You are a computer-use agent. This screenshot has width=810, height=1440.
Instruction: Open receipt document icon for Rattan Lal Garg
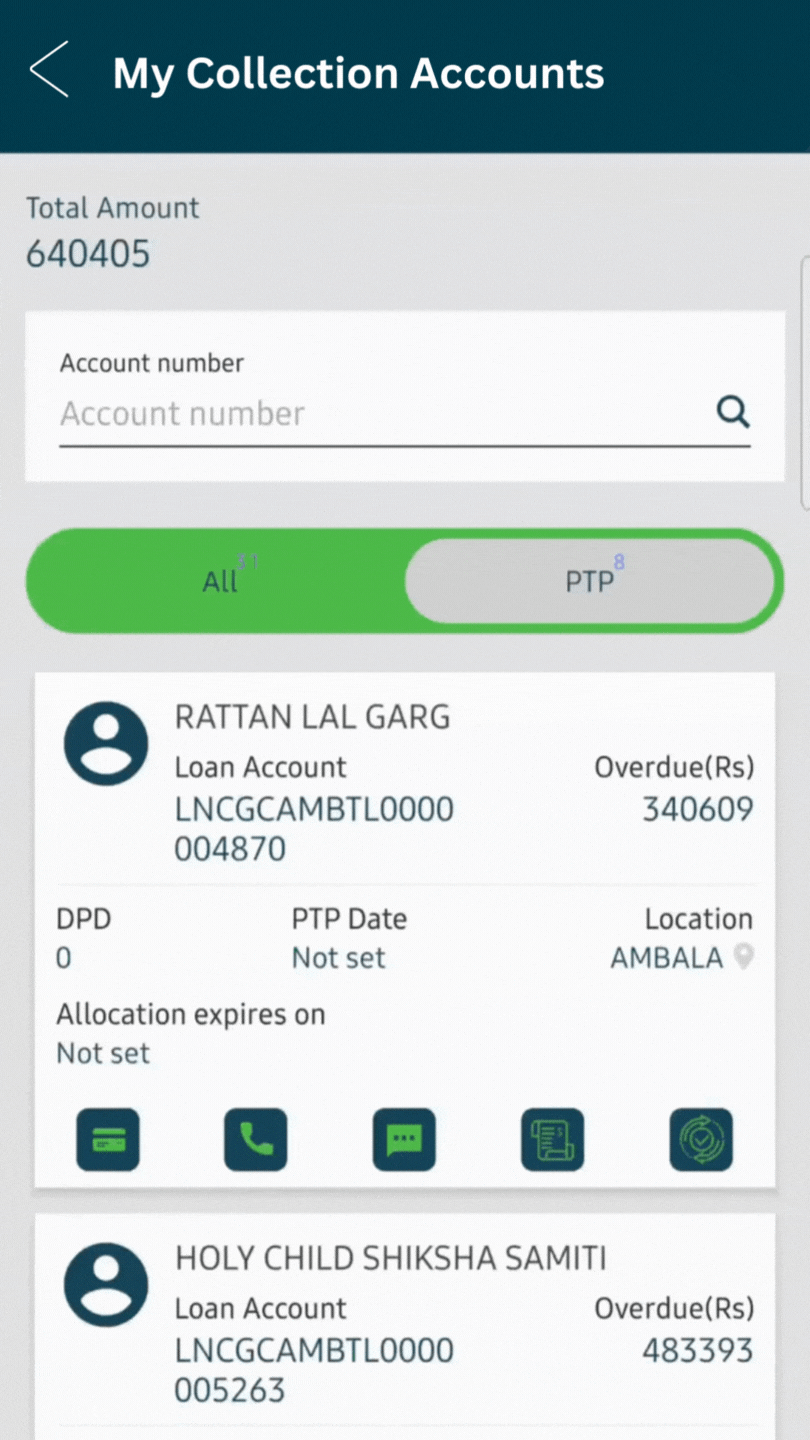(552, 1139)
